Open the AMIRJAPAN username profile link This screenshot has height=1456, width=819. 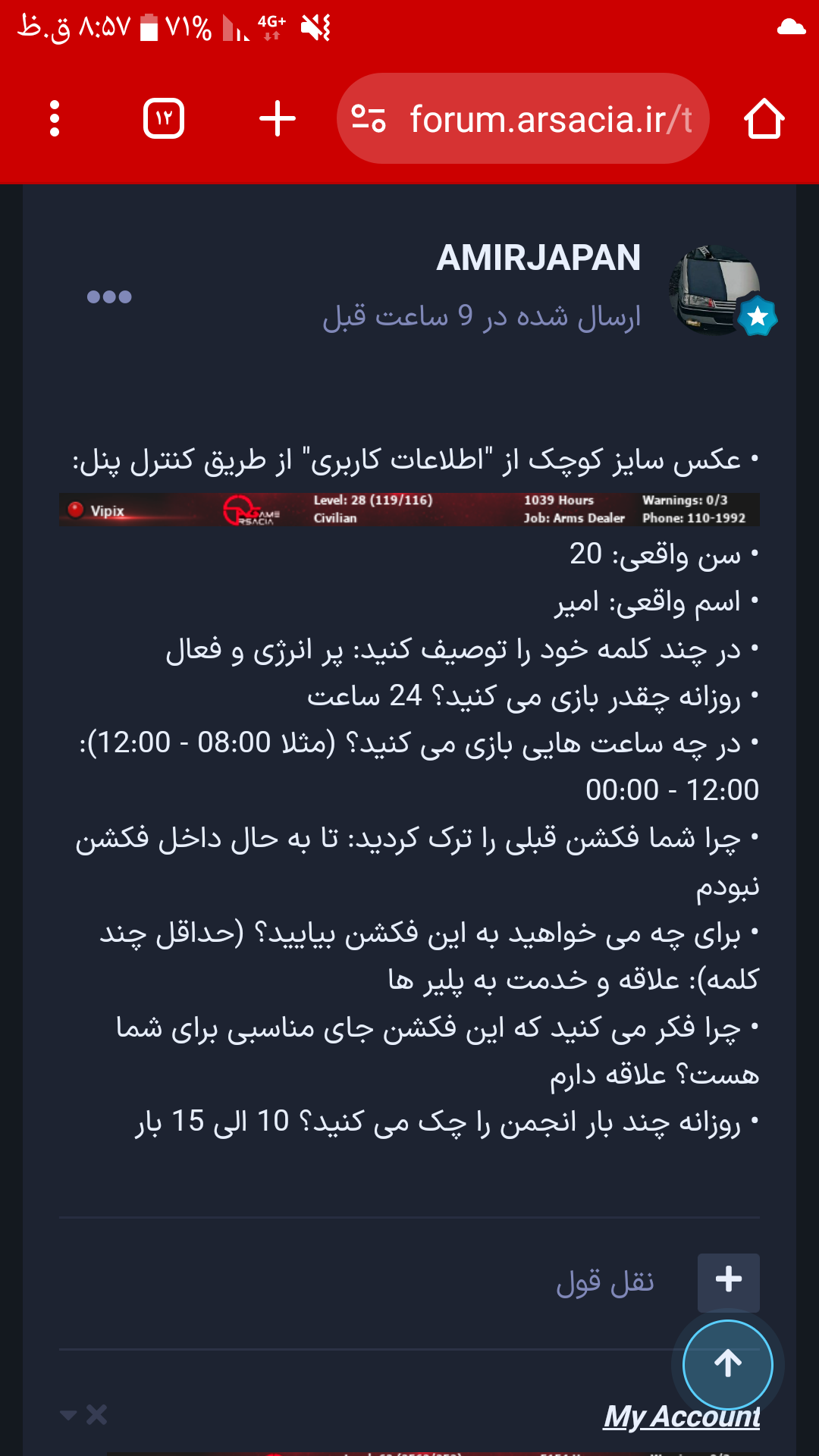[x=538, y=258]
